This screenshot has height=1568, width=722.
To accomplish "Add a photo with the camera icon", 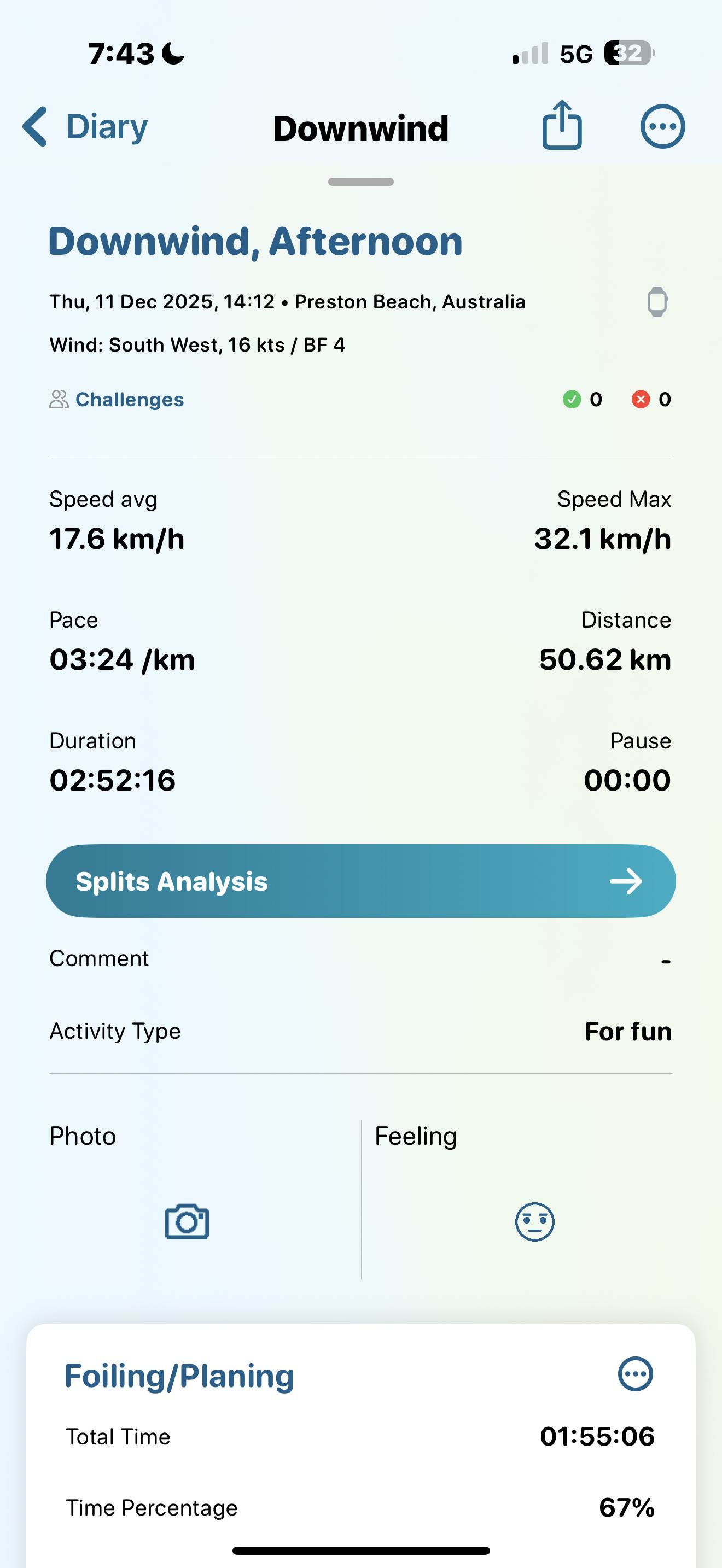I will (187, 1221).
